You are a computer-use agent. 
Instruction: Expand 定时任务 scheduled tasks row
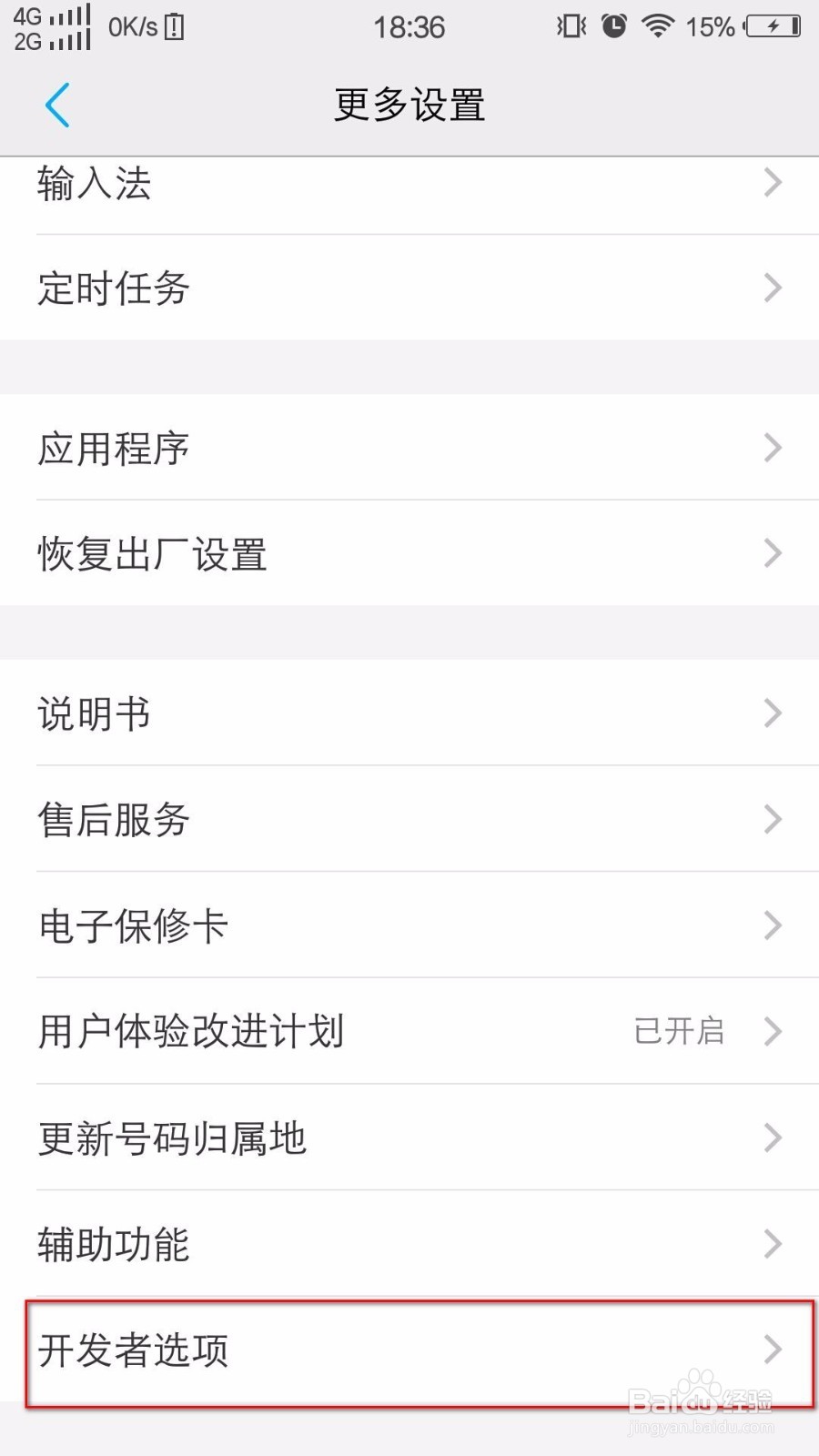[409, 288]
